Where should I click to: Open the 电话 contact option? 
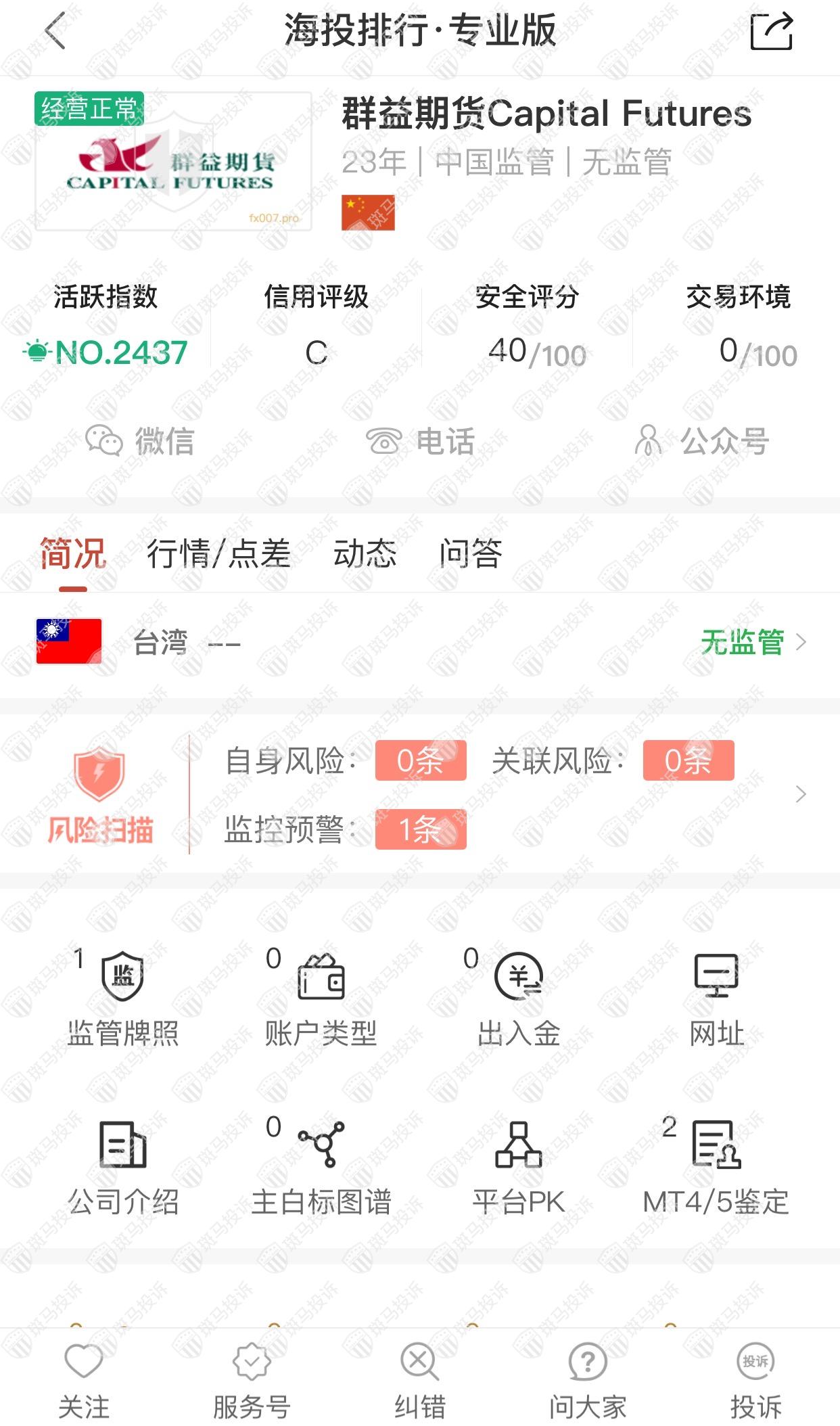click(x=420, y=441)
